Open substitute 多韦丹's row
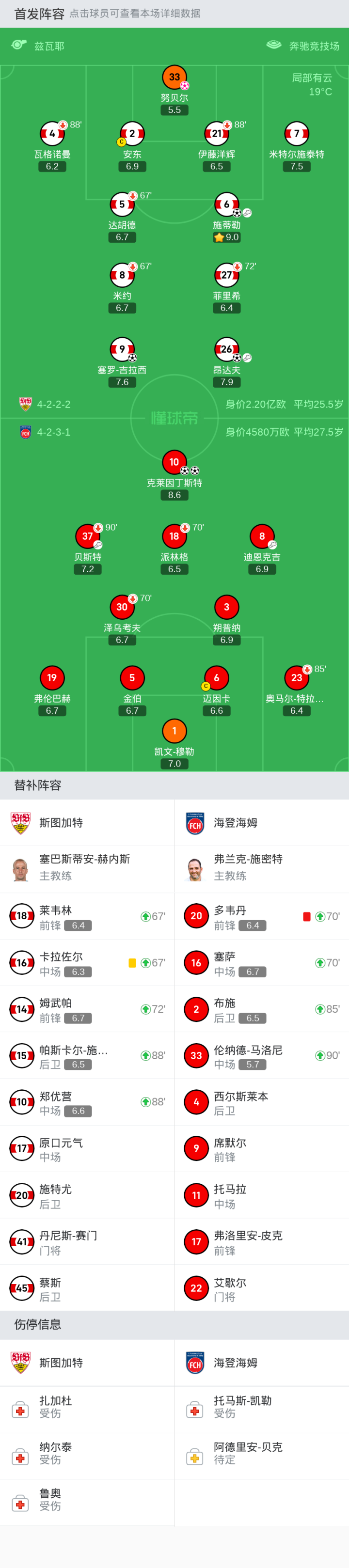This screenshot has width=349, height=1568. (262, 917)
